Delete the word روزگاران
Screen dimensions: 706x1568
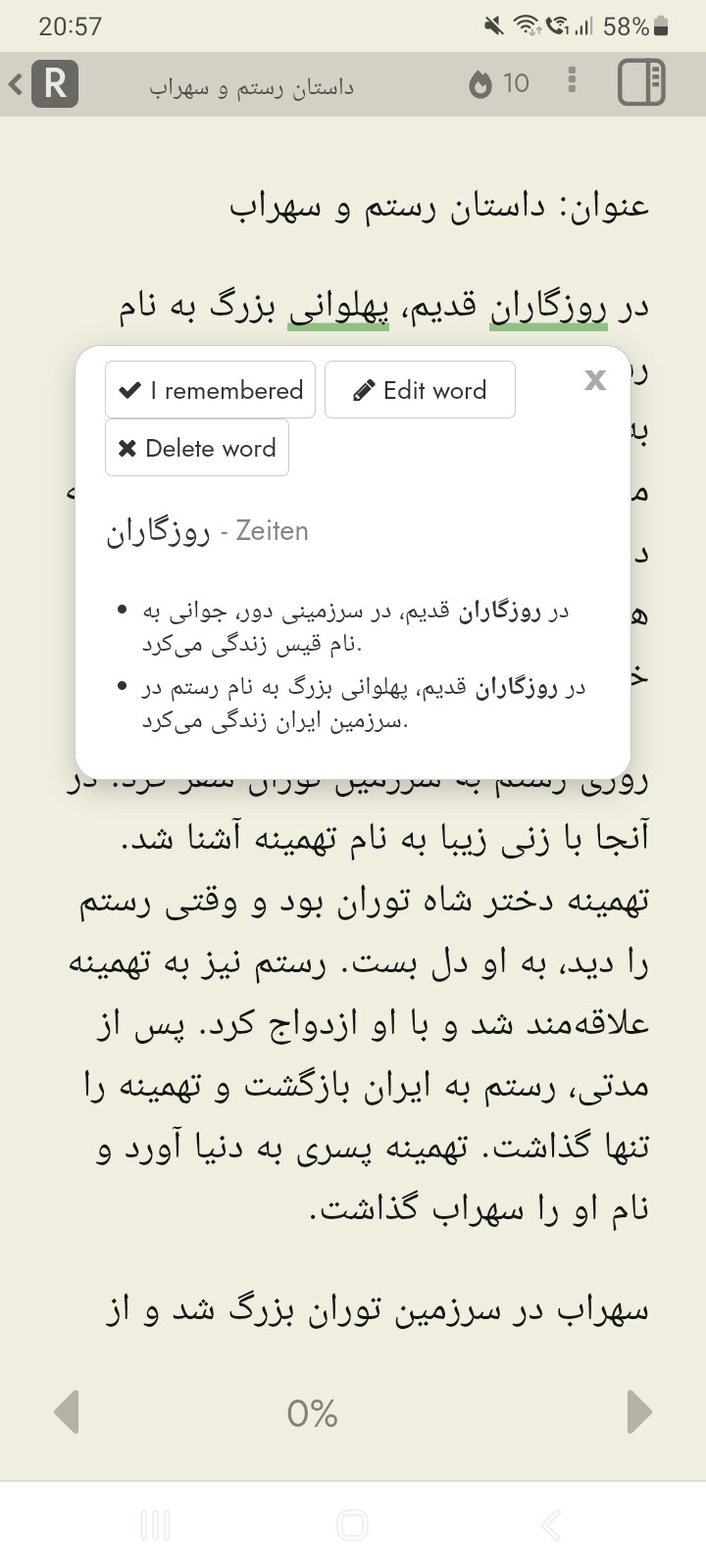pyautogui.click(x=197, y=448)
